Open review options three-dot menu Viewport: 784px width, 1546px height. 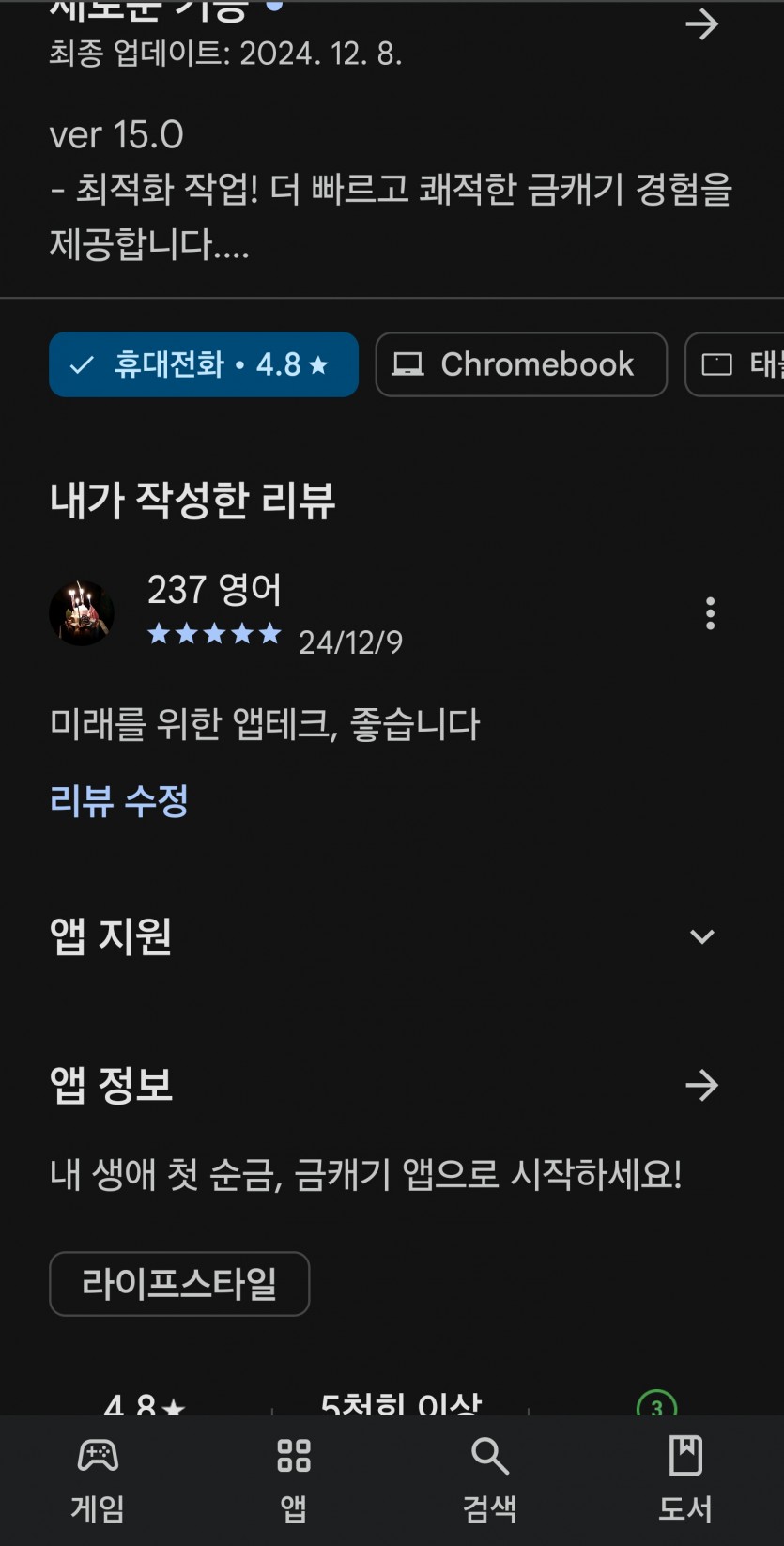click(x=710, y=613)
